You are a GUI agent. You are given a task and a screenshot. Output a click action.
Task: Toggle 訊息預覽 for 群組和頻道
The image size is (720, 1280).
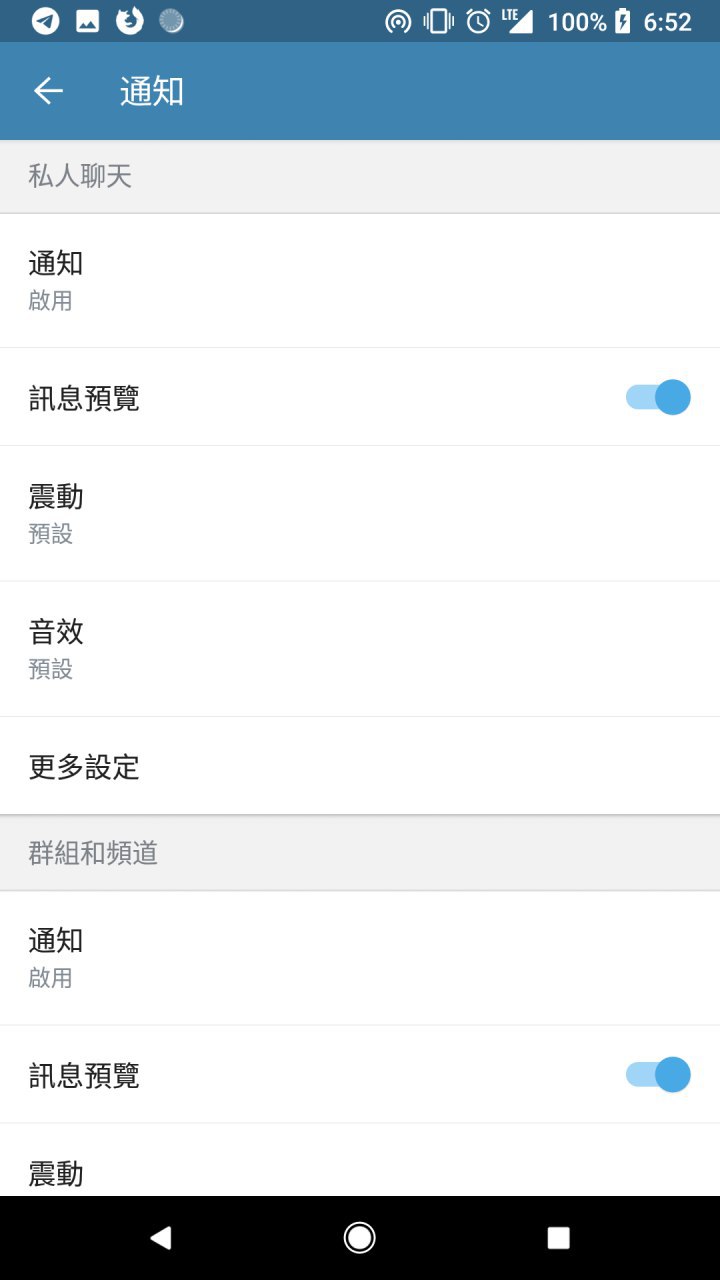[657, 1074]
